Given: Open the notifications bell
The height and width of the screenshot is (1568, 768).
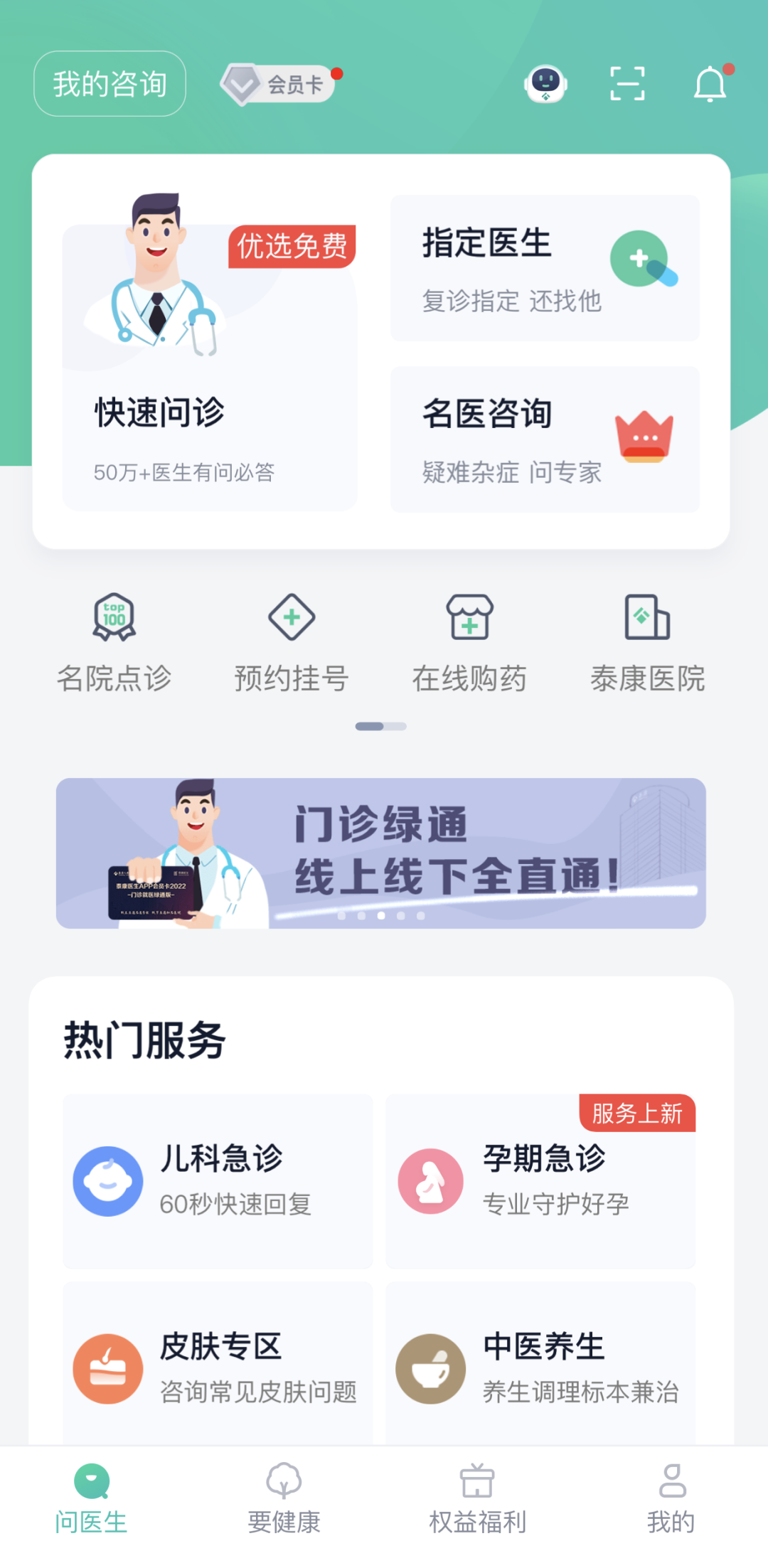Looking at the screenshot, I should pos(710,84).
